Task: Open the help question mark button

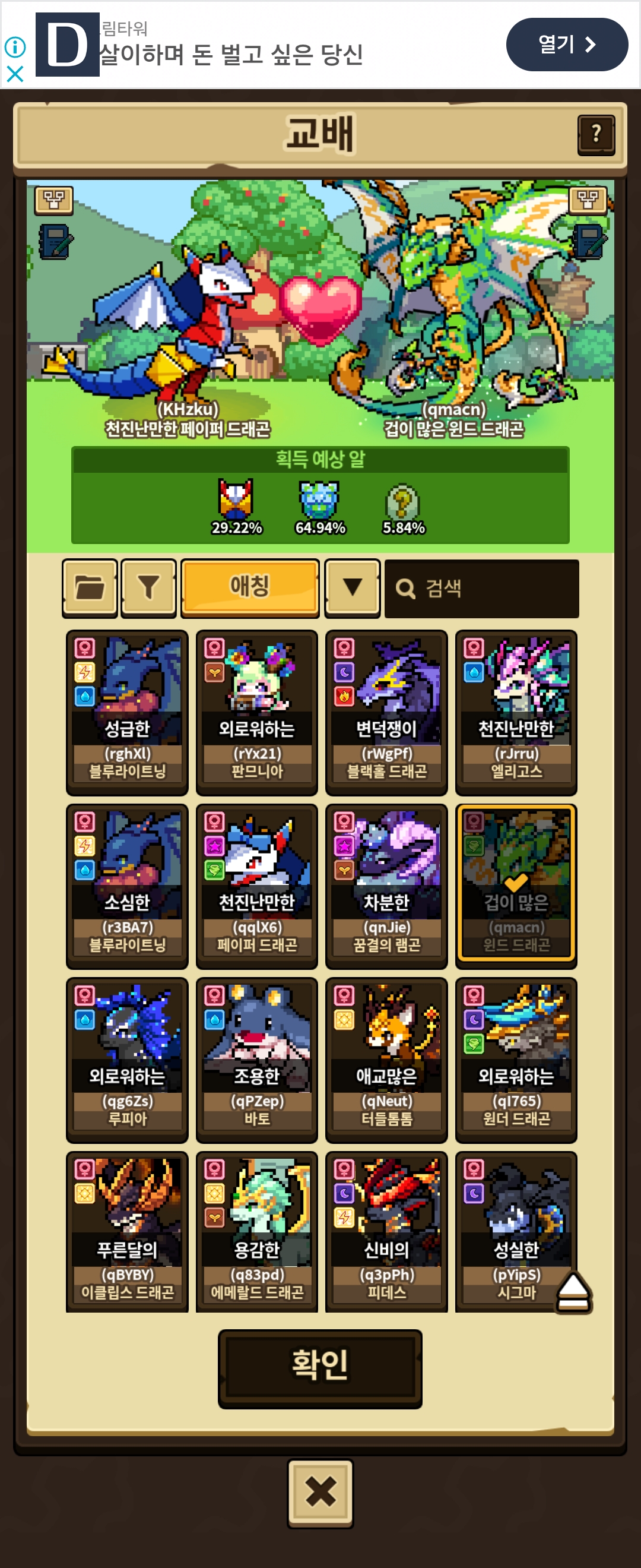Action: point(595,134)
